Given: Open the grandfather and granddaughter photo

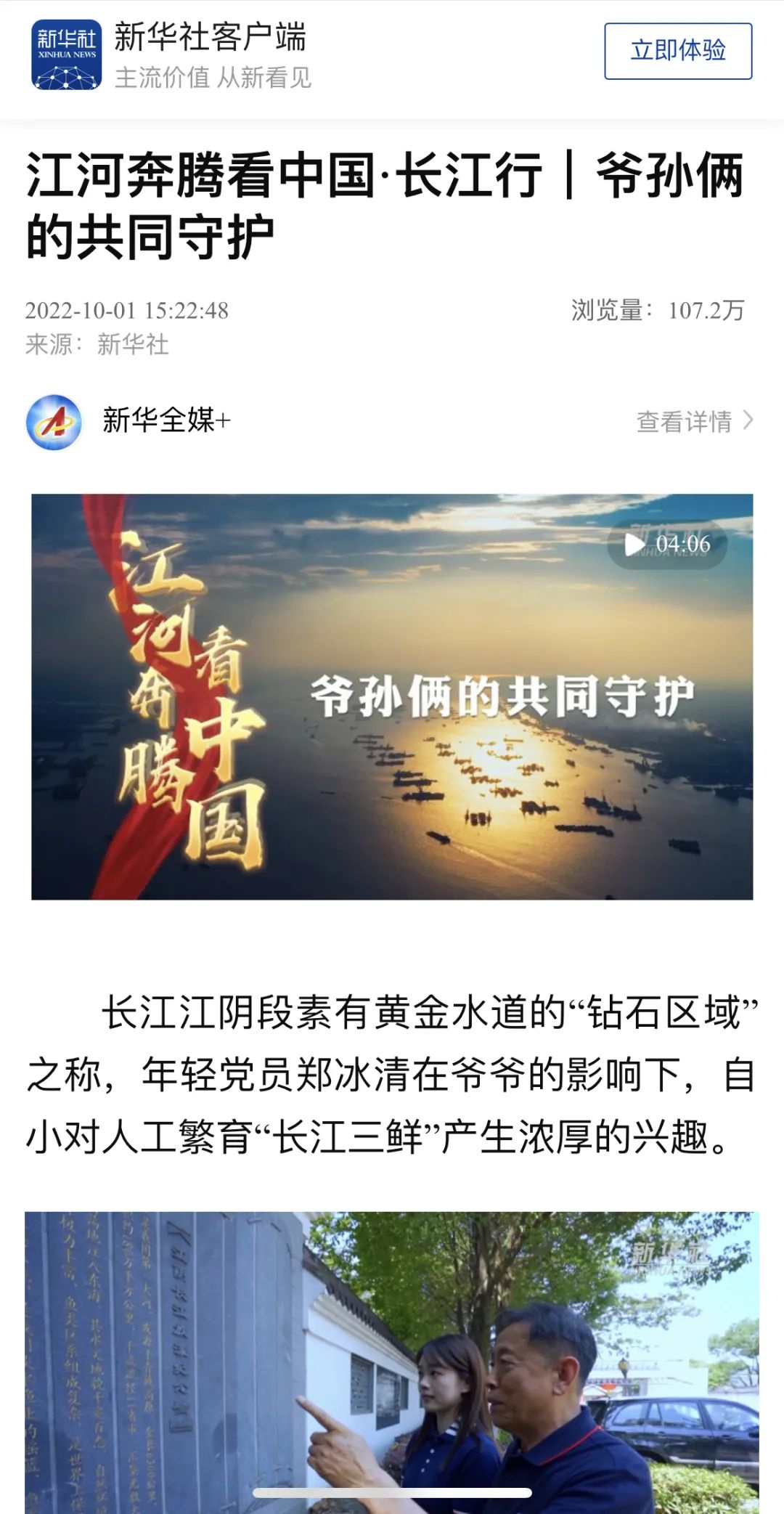Looking at the screenshot, I should 392,1358.
